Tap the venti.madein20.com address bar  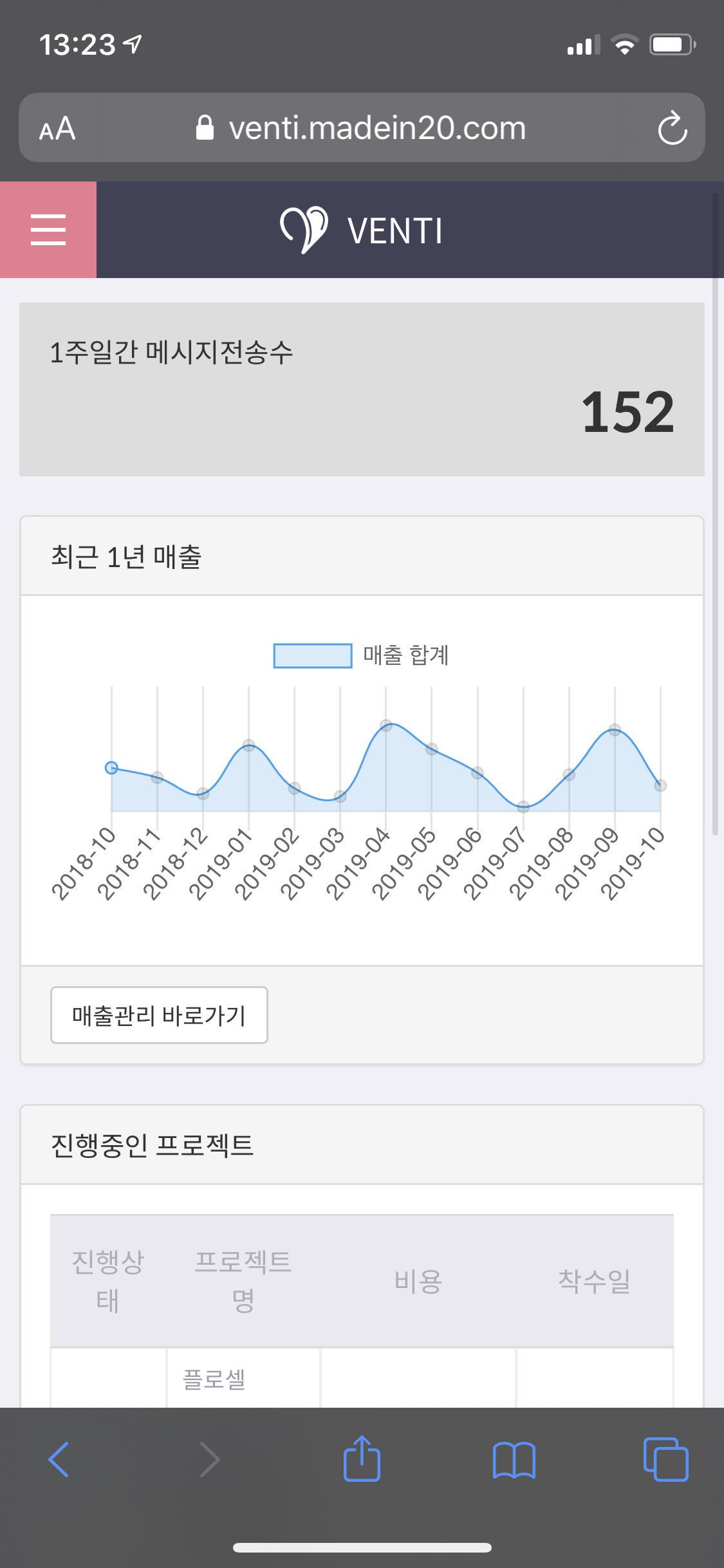[x=376, y=128]
